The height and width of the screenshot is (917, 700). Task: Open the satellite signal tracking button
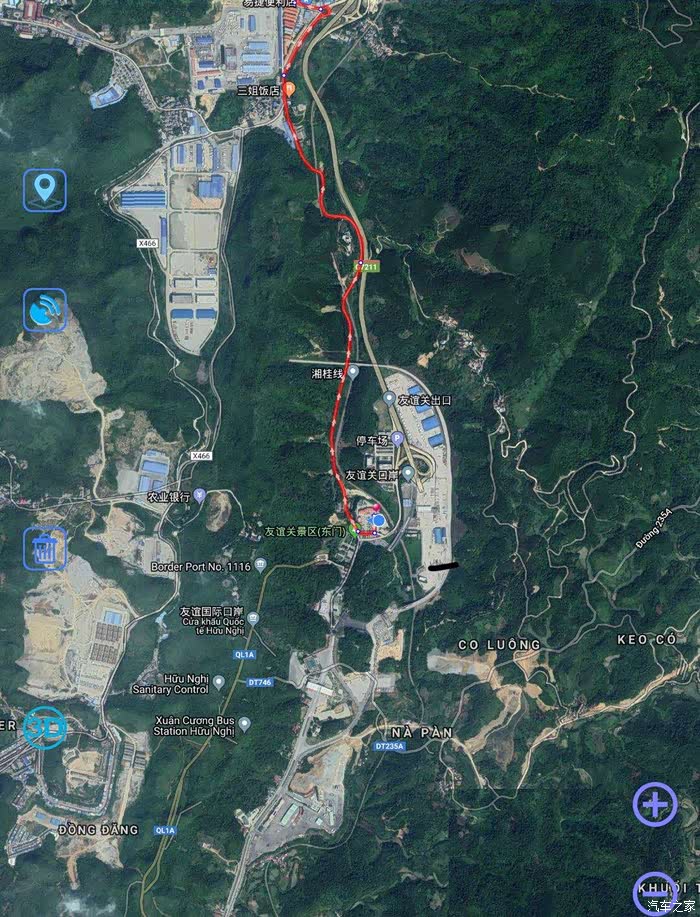click(44, 310)
